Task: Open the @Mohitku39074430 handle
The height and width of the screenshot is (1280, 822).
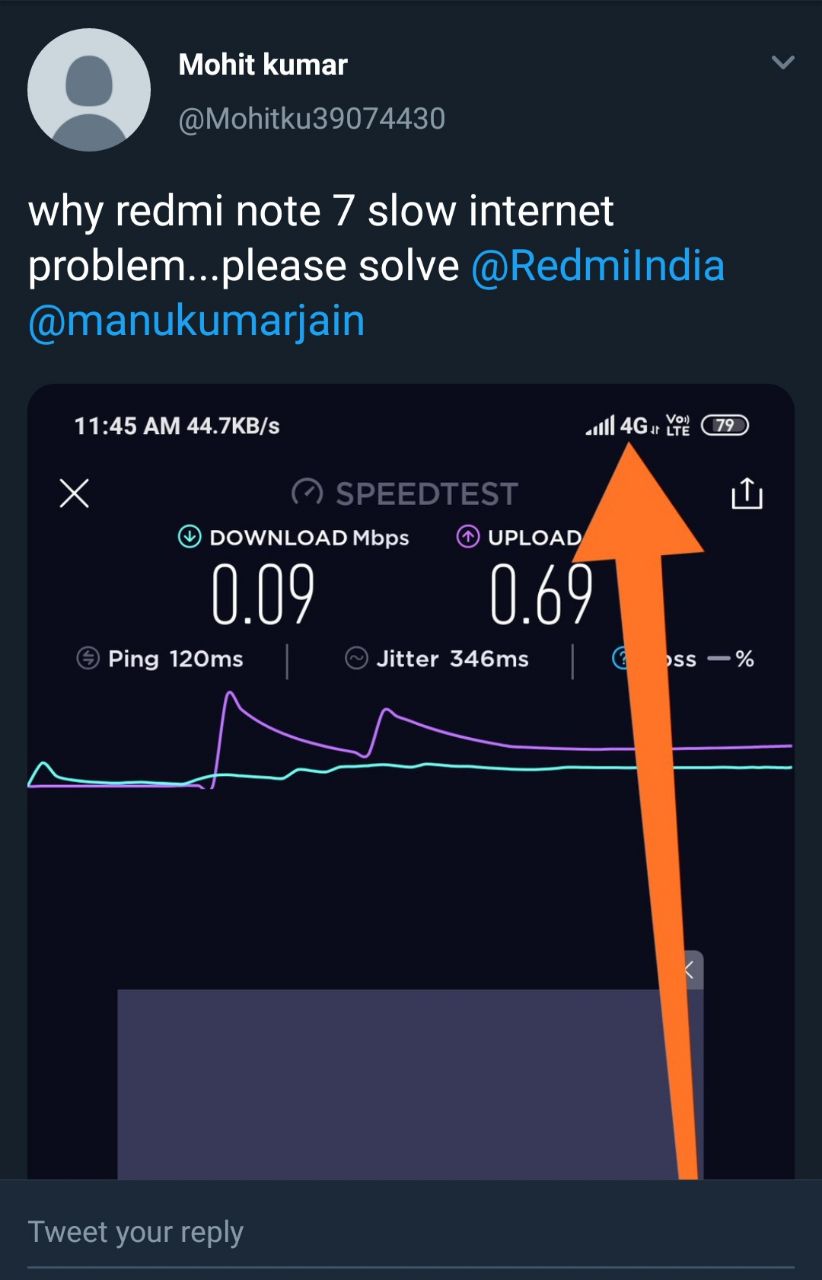Action: pyautogui.click(x=311, y=119)
